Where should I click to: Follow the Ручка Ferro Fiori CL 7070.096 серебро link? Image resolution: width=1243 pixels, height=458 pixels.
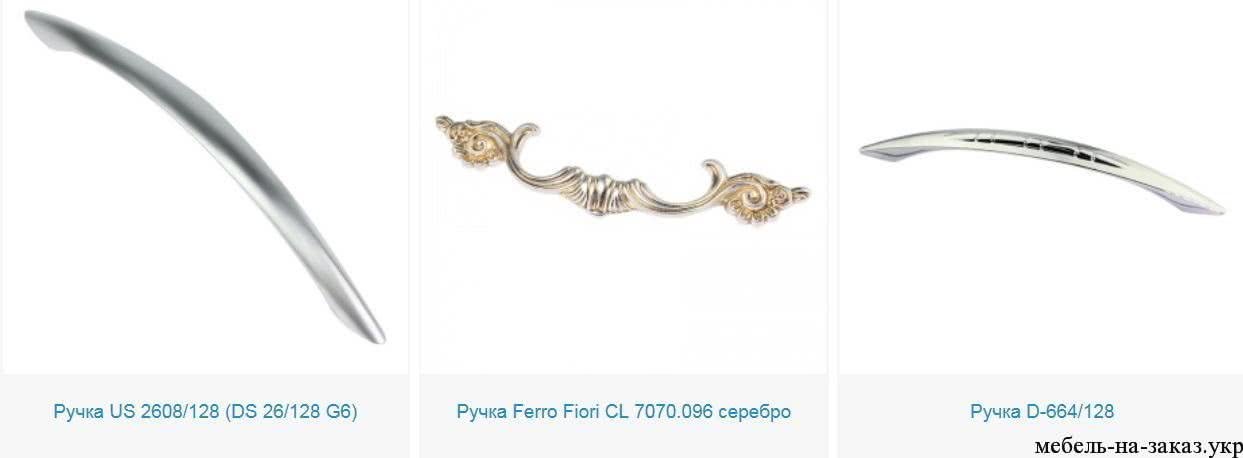(623, 411)
